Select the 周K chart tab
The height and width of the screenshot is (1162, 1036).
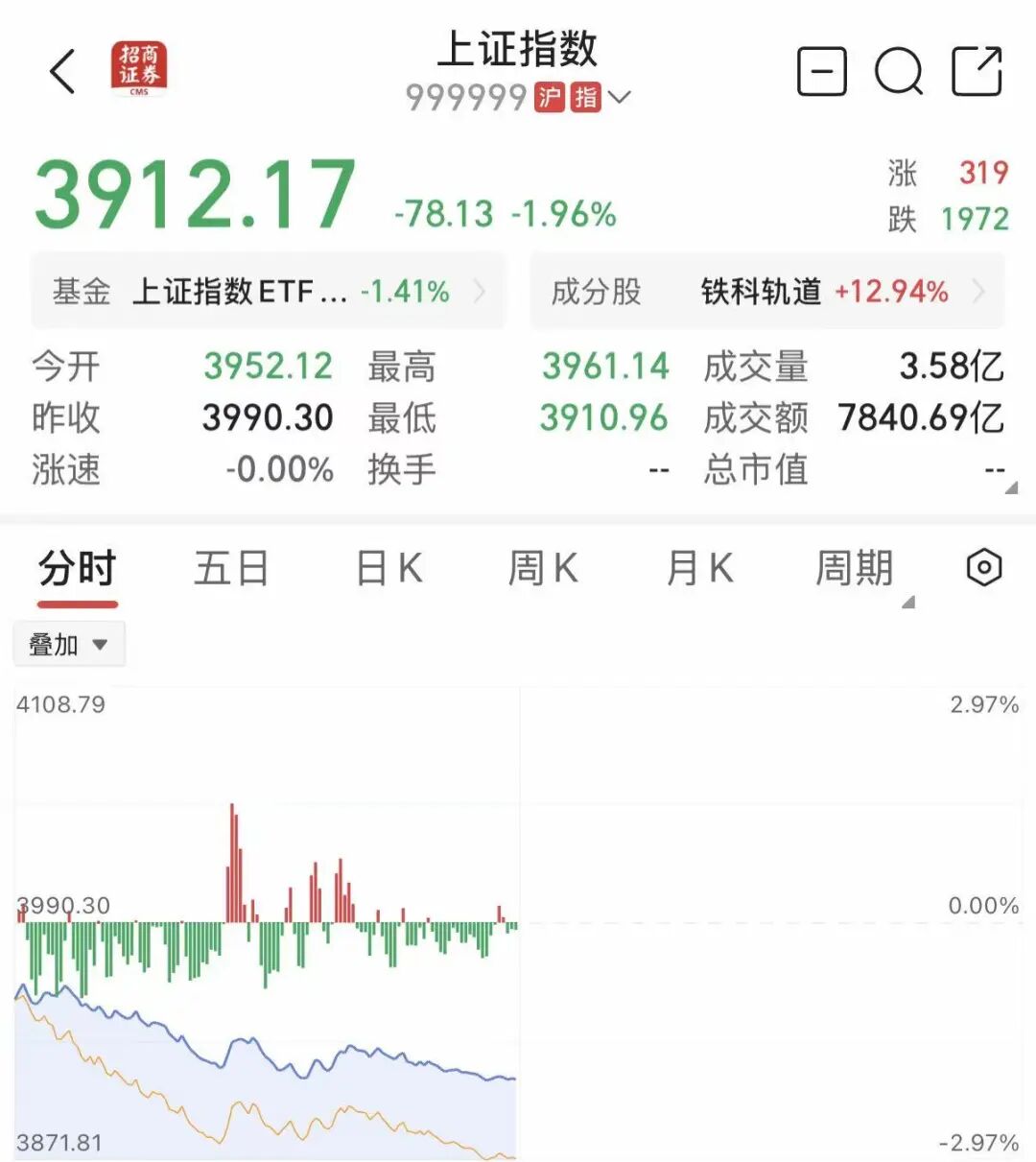point(543,569)
